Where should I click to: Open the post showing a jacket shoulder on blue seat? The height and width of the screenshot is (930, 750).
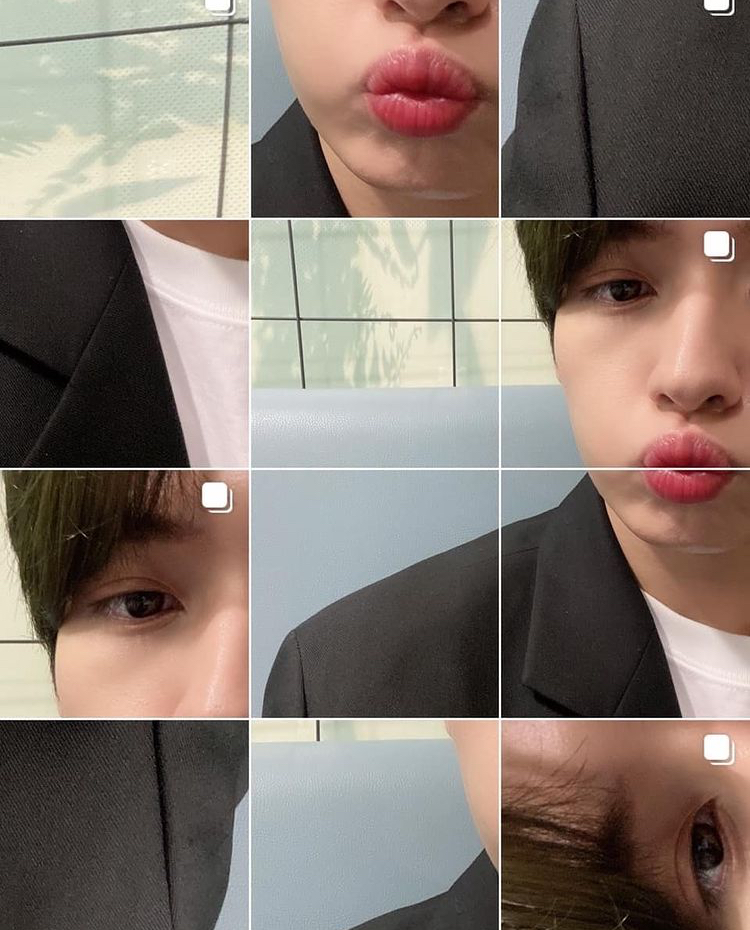tap(375, 593)
